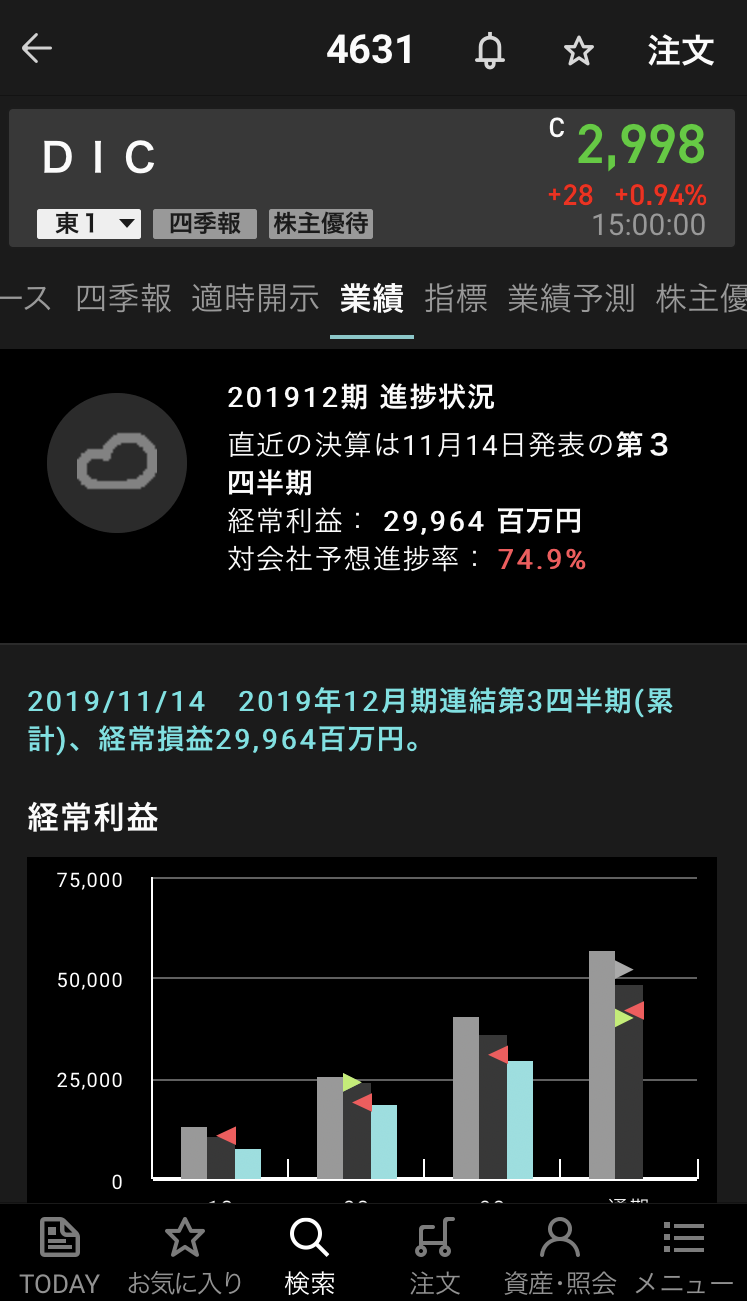Open the 注文 order button in header
This screenshot has height=1301, width=747.
pos(680,50)
